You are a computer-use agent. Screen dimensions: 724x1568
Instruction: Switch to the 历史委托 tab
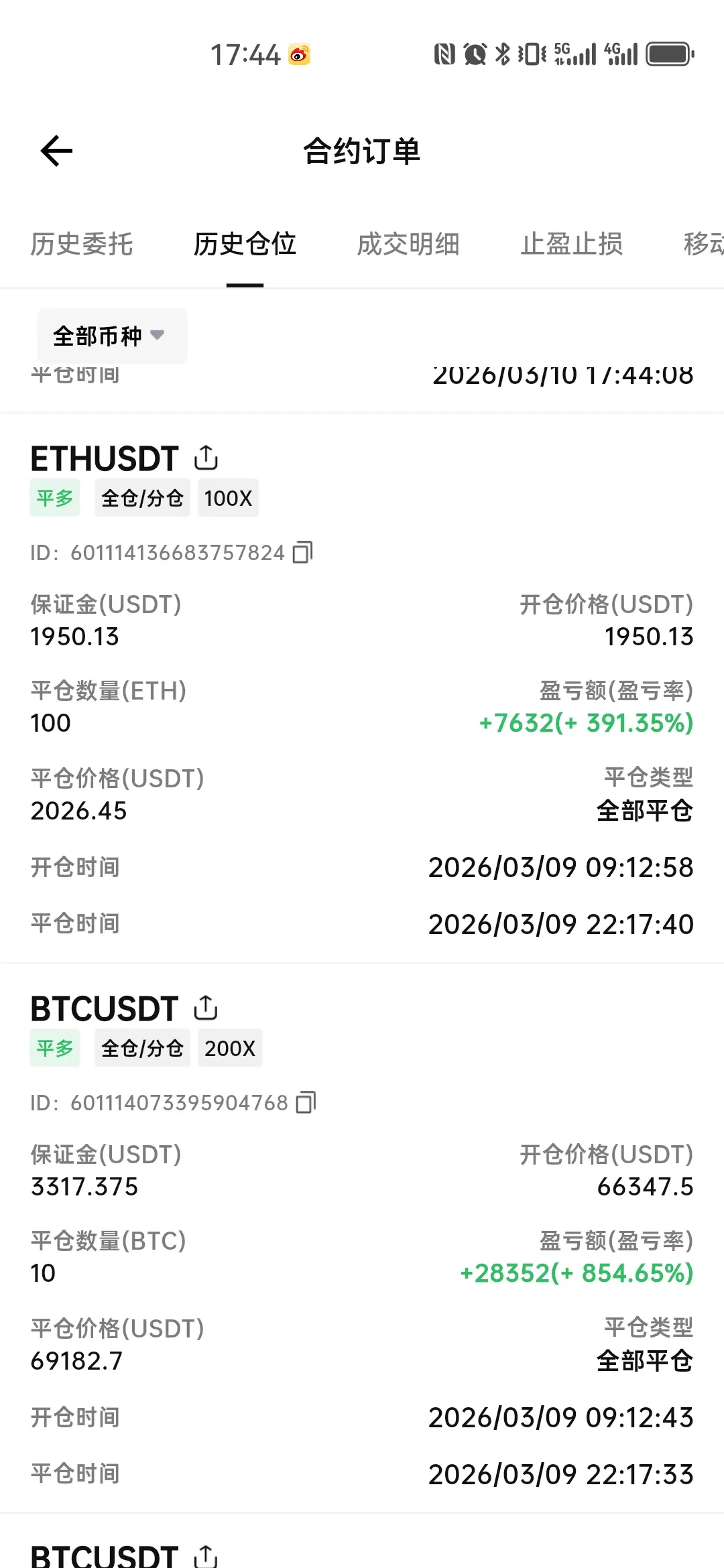tap(82, 244)
